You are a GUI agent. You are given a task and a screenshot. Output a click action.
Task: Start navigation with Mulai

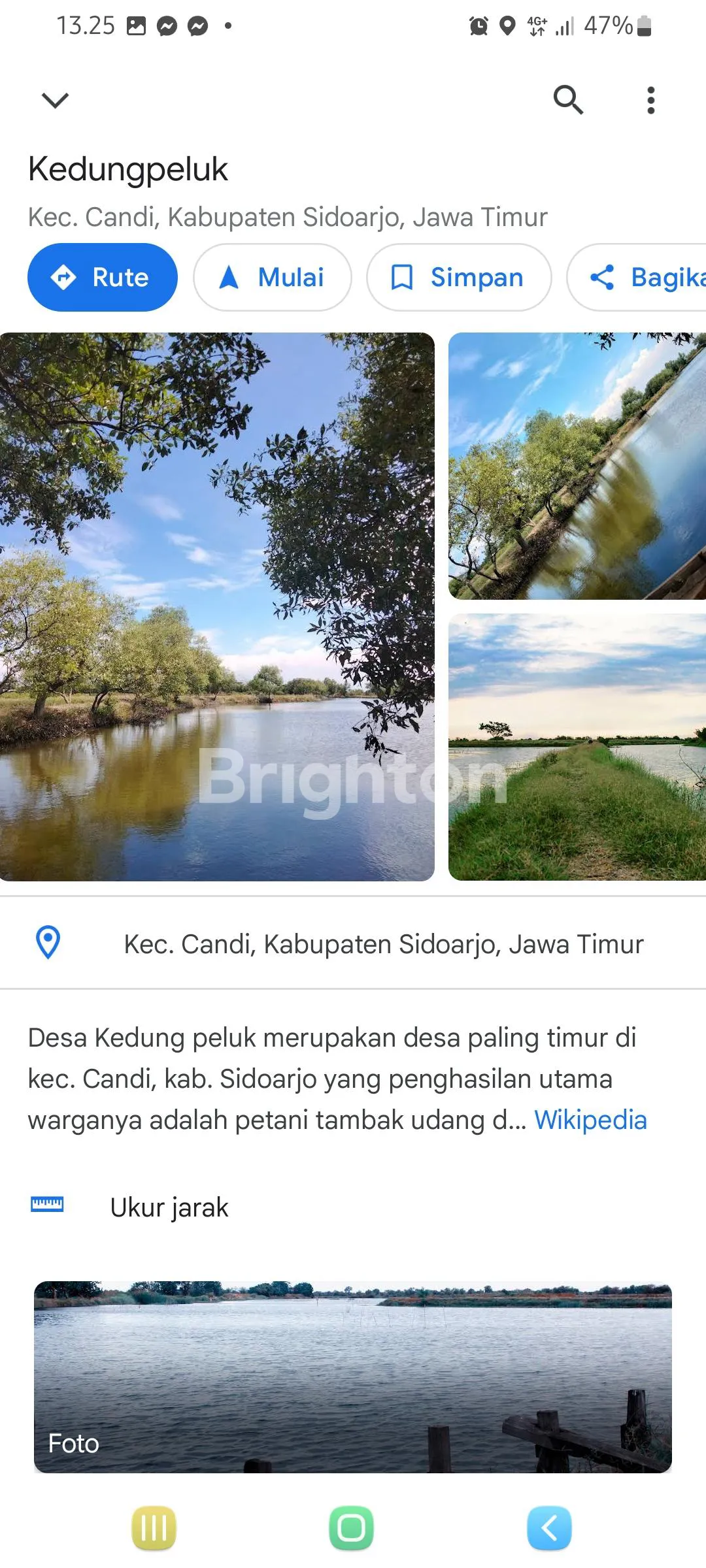click(x=272, y=278)
